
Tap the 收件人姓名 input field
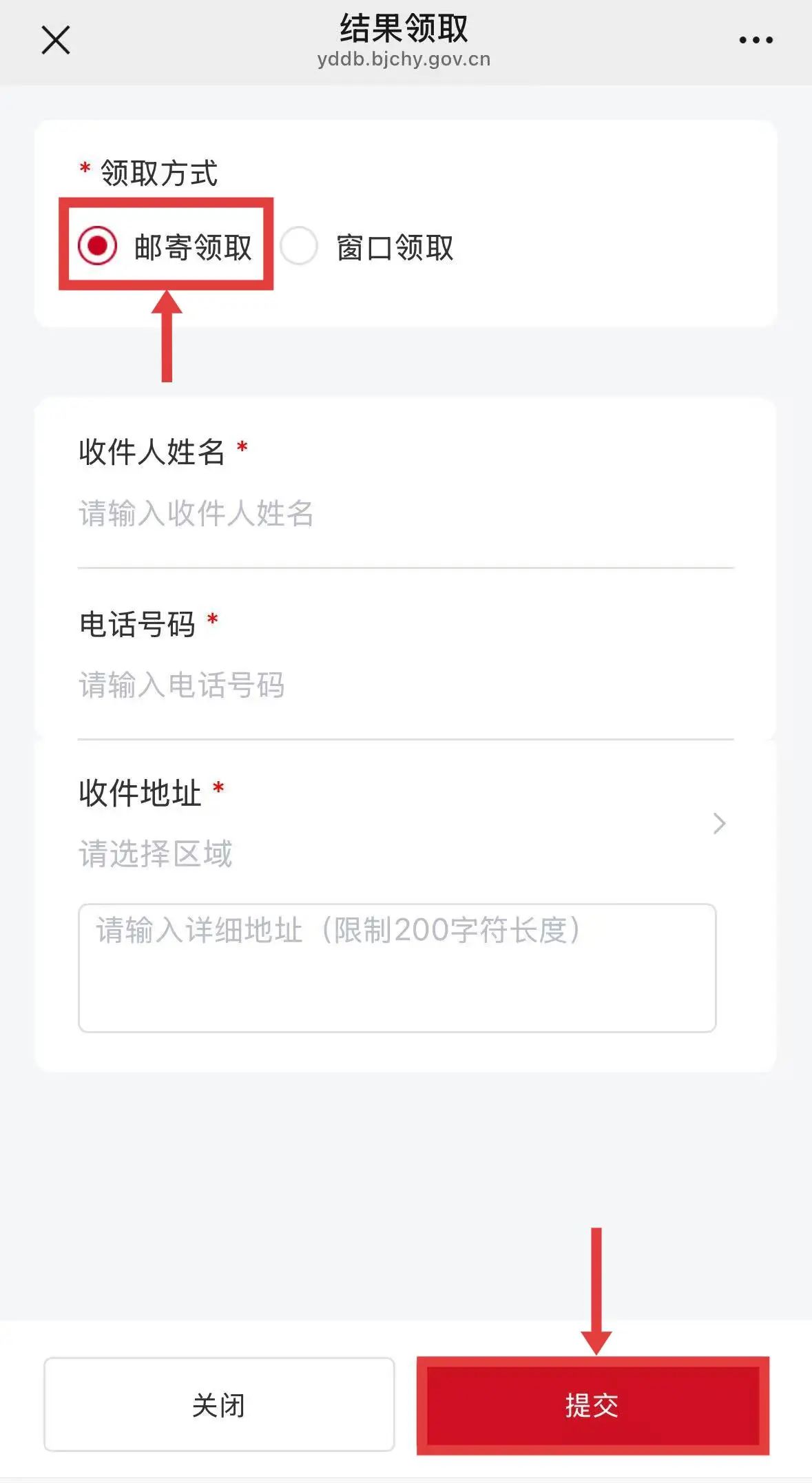[x=405, y=514]
